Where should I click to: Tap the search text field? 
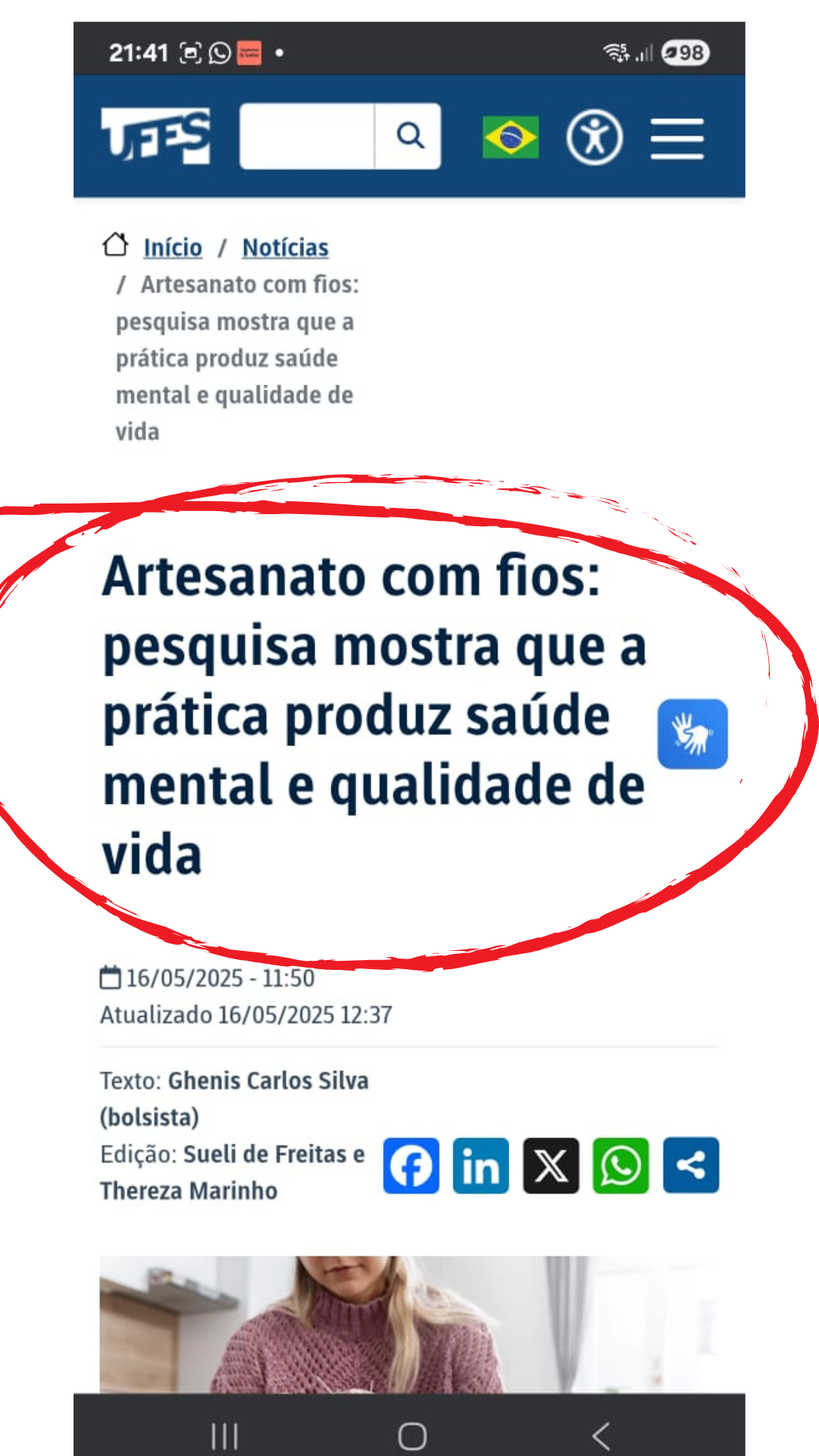(307, 136)
